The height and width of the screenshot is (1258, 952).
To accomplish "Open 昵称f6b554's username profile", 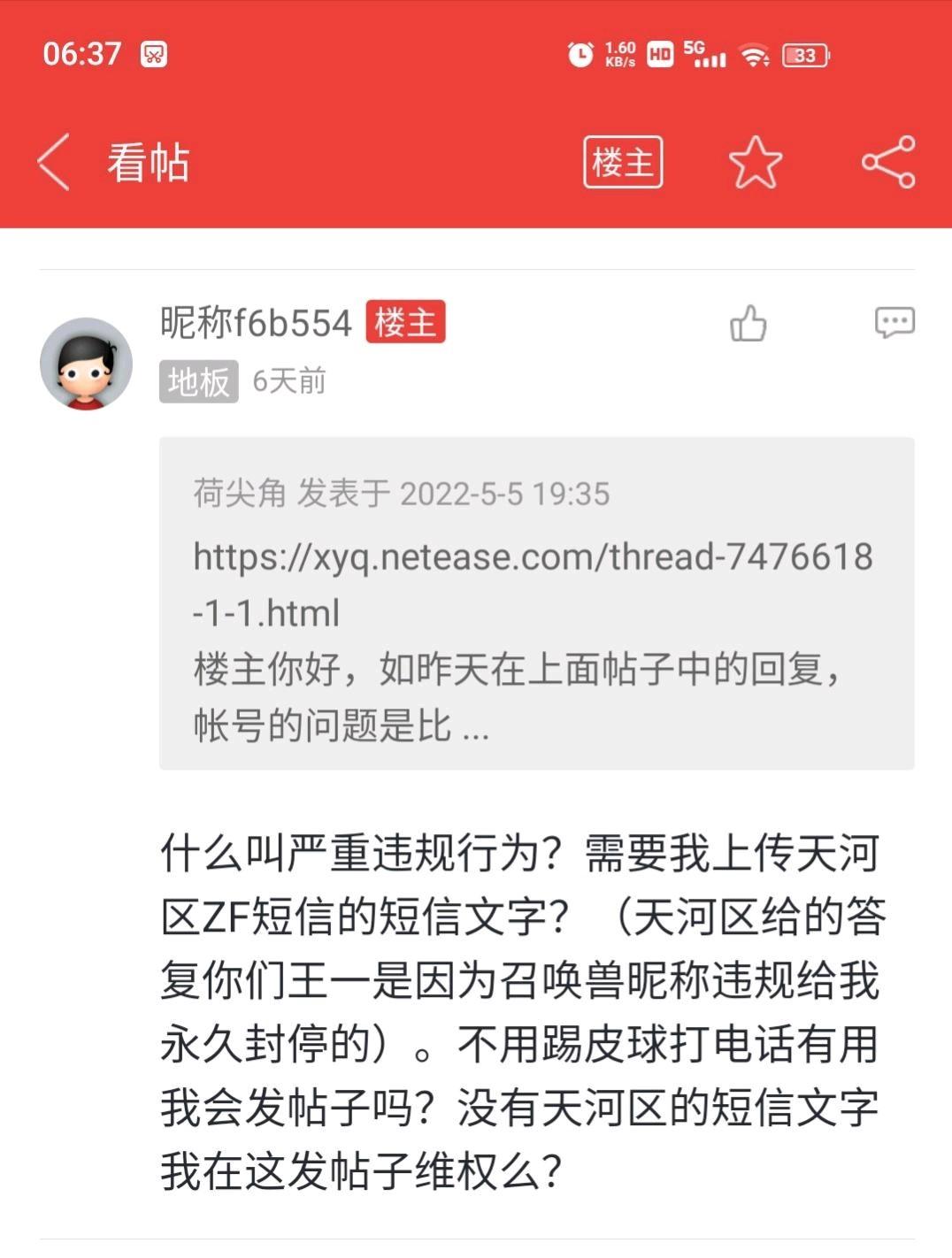I will (x=257, y=323).
